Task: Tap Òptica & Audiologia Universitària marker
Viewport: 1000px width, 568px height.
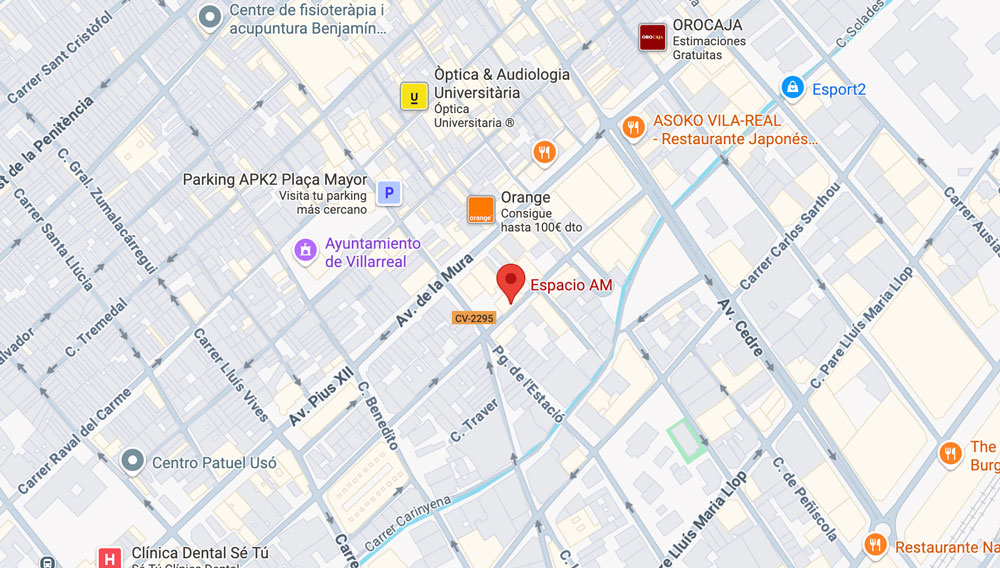Action: pyautogui.click(x=414, y=96)
